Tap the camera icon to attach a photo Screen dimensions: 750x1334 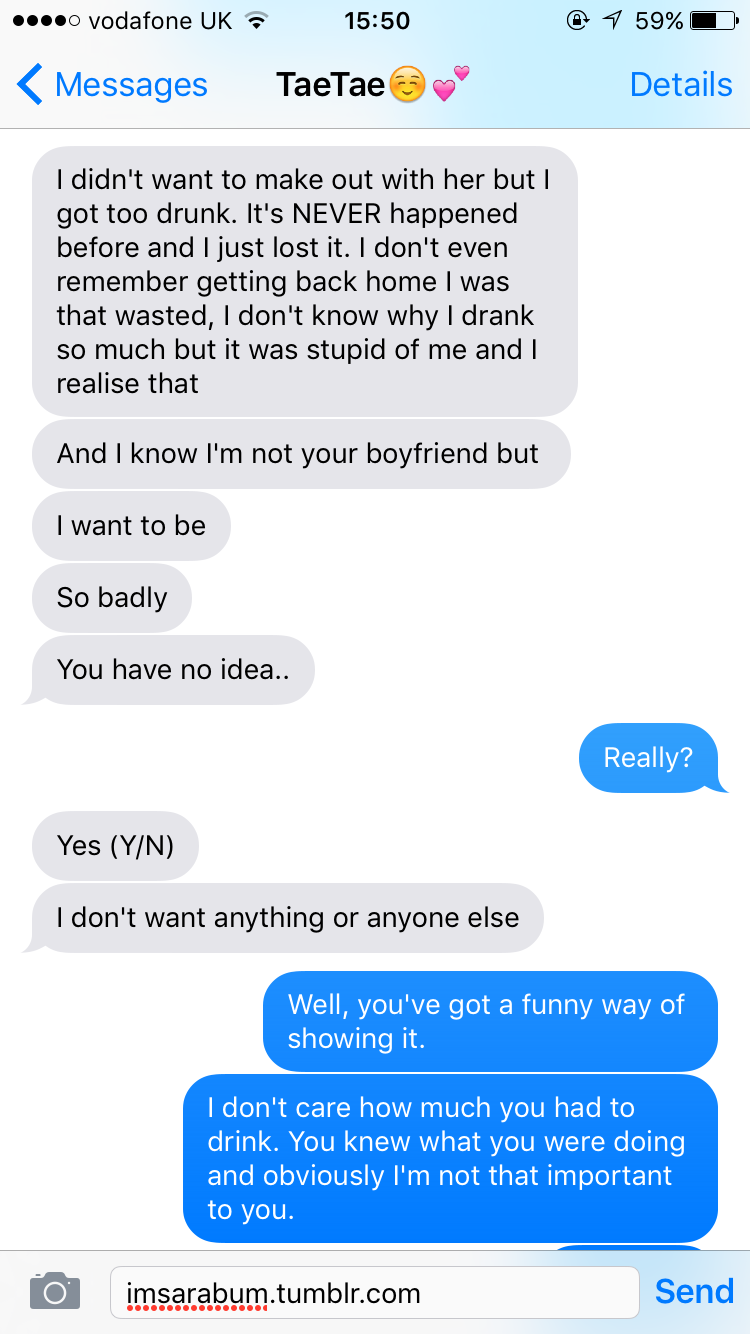54,1291
